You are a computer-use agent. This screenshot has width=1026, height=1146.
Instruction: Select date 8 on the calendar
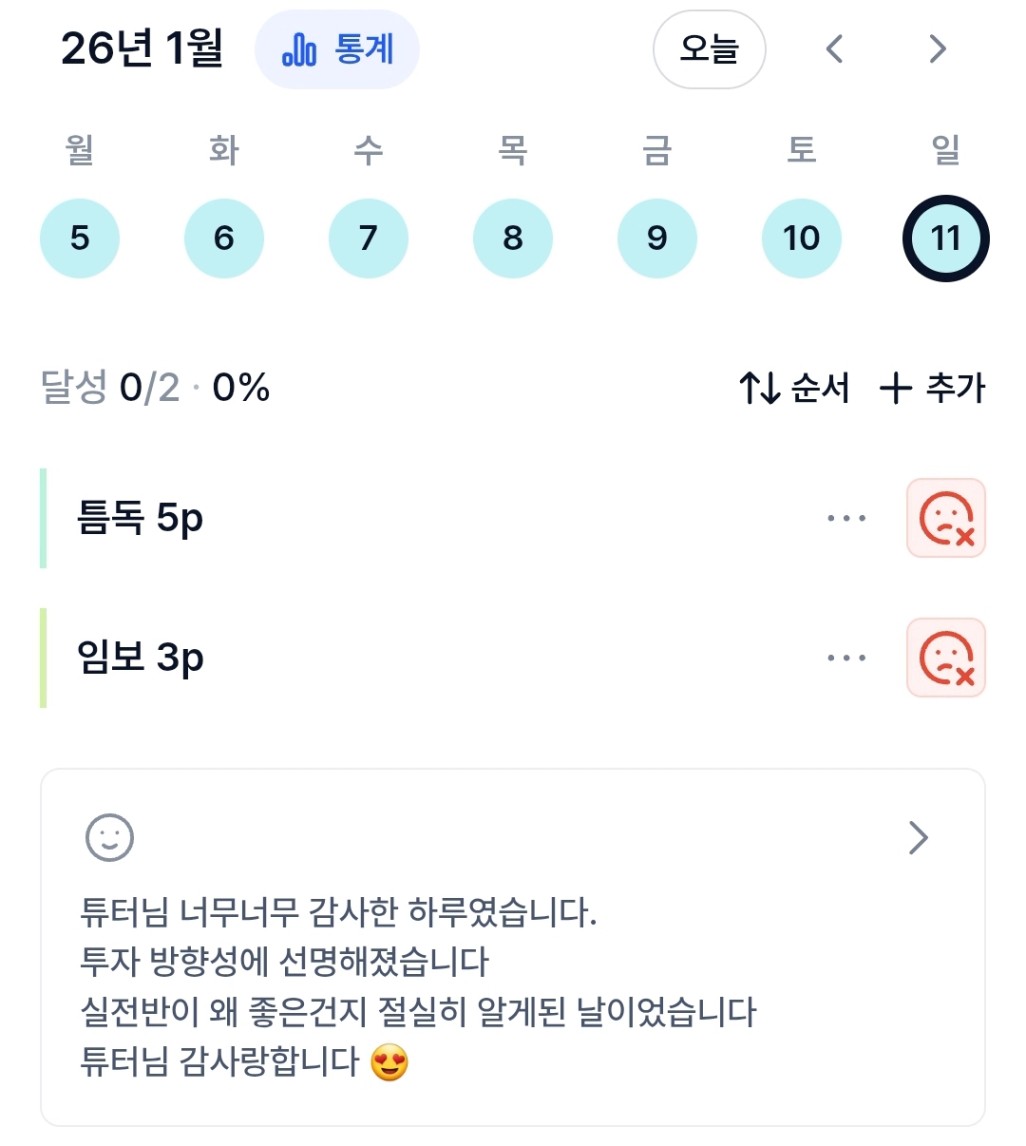tap(513, 239)
